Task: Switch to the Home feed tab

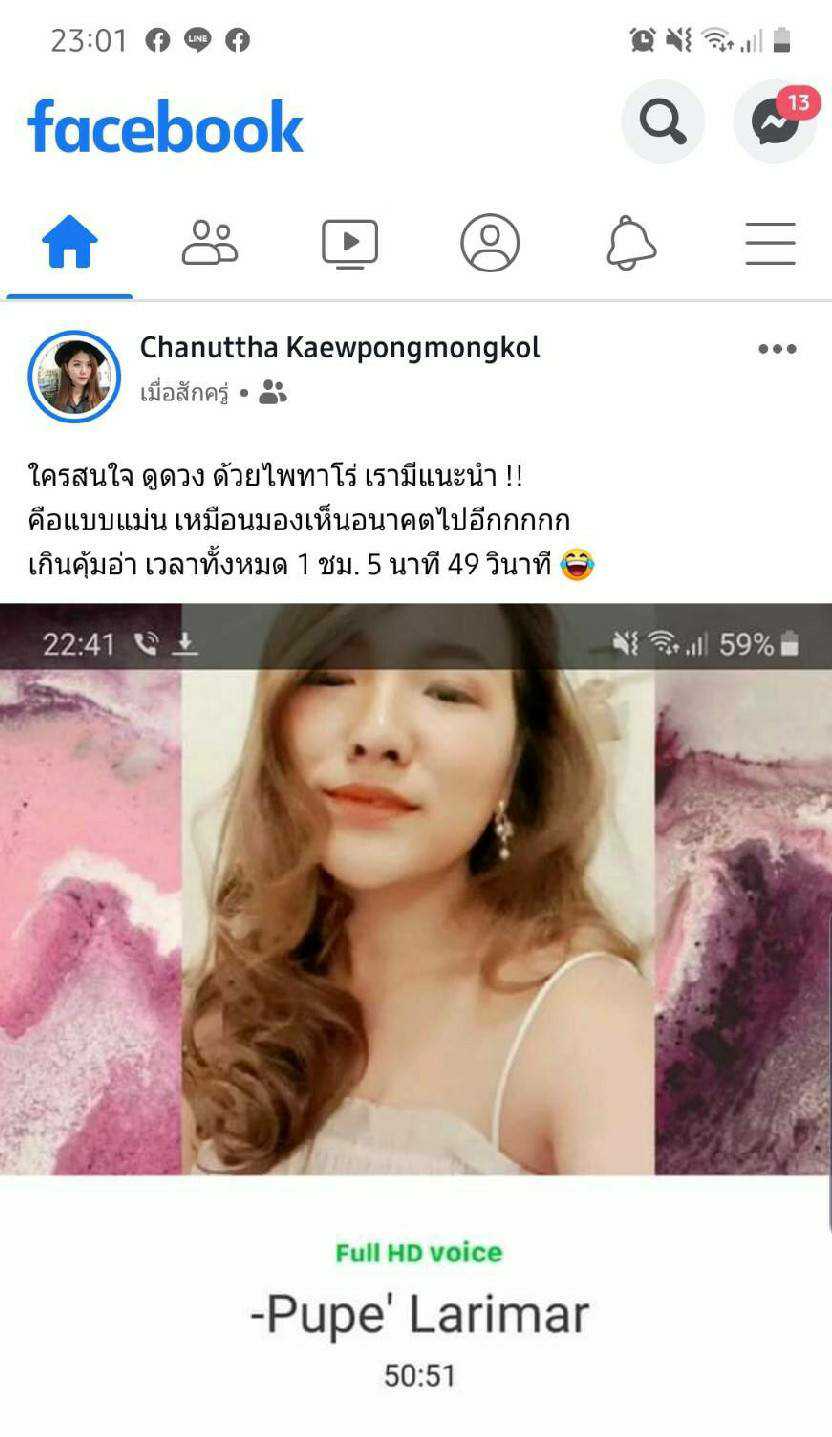Action: [x=69, y=243]
